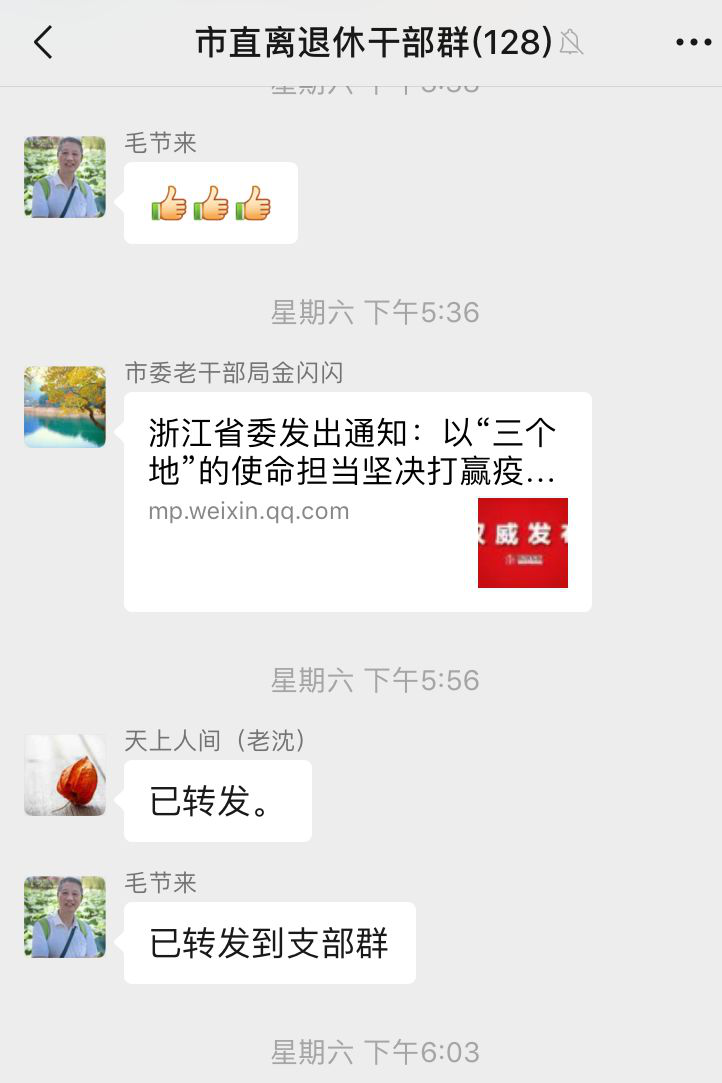Open the shared article from 浙江省委发出通知
Viewport: 722px width, 1083px height.
(x=357, y=501)
